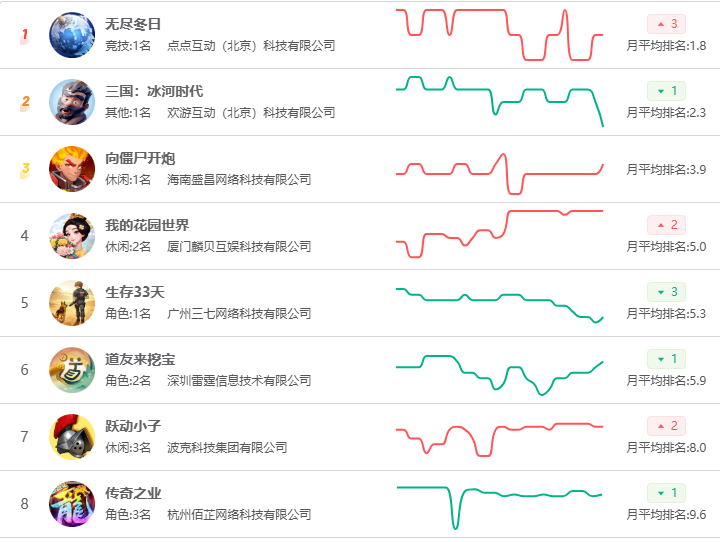
Task: Select the 向僵尸开炮 ranking row
Action: click(140, 158)
